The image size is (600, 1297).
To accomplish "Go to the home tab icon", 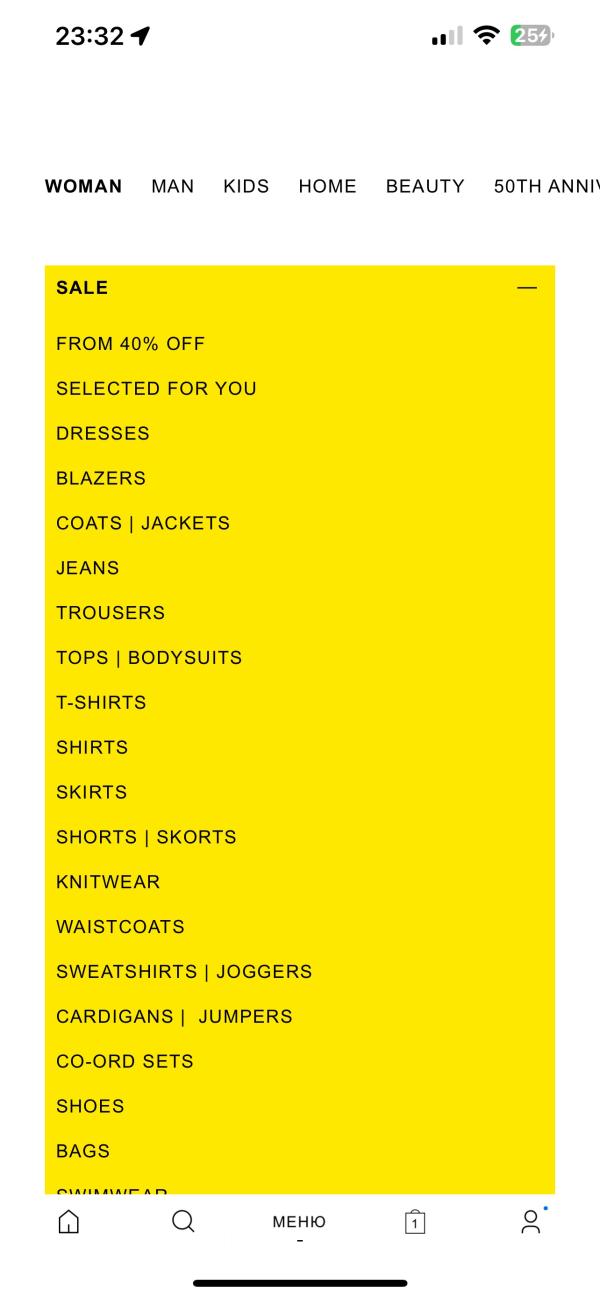I will tap(68, 1222).
